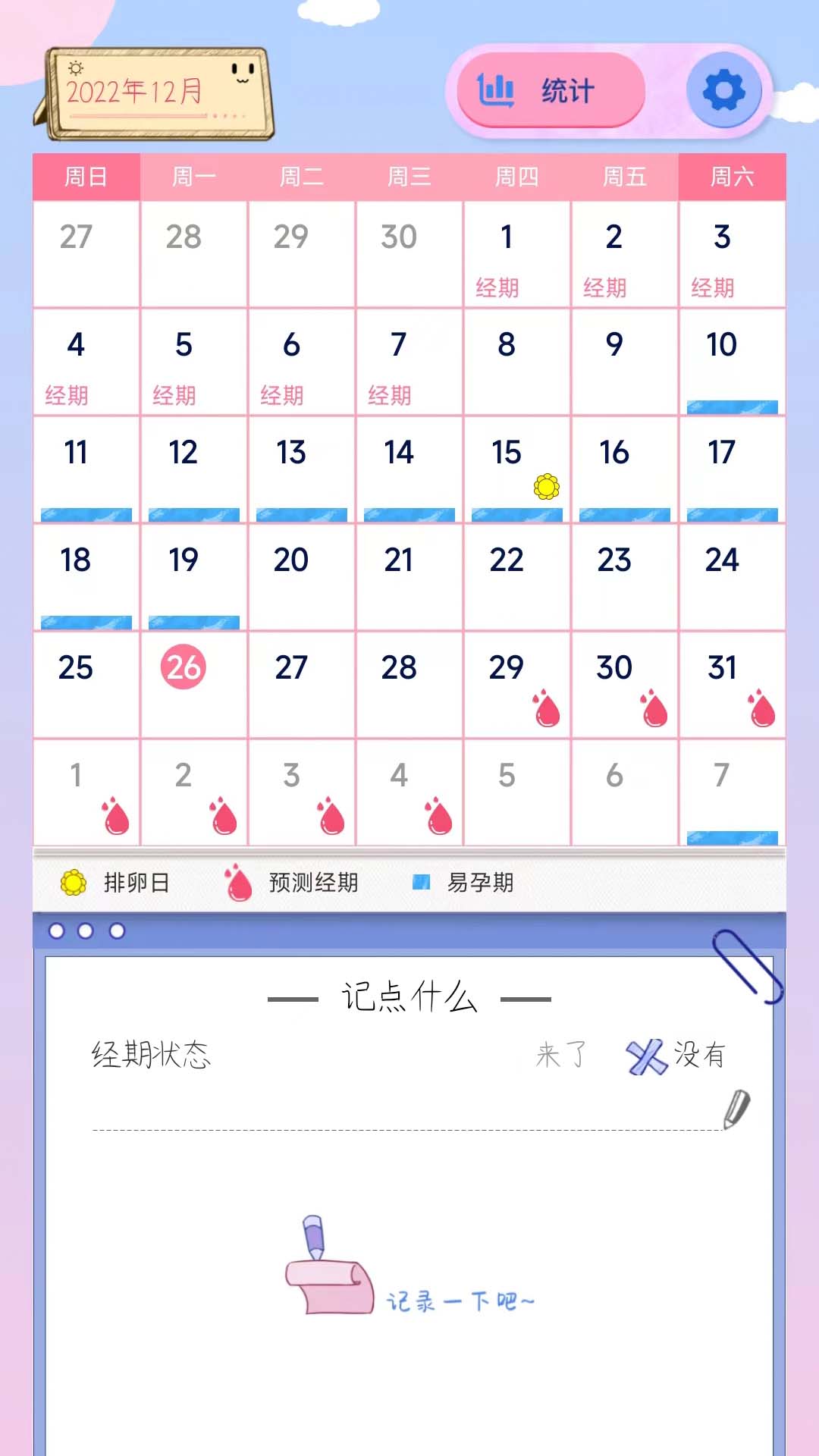Select December 18 fertile day
The height and width of the screenshot is (1456, 819).
pos(86,576)
